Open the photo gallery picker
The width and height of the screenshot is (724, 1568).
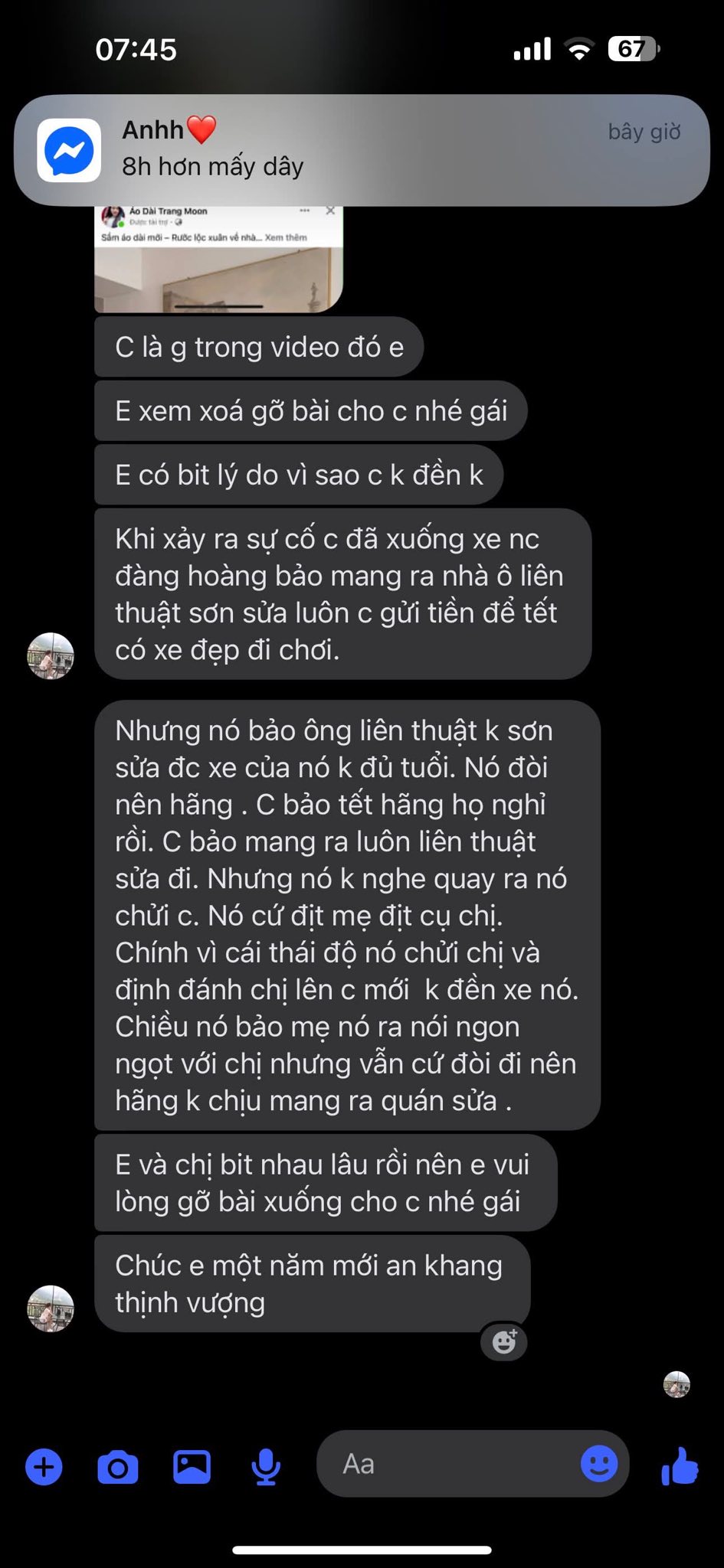coord(192,1467)
